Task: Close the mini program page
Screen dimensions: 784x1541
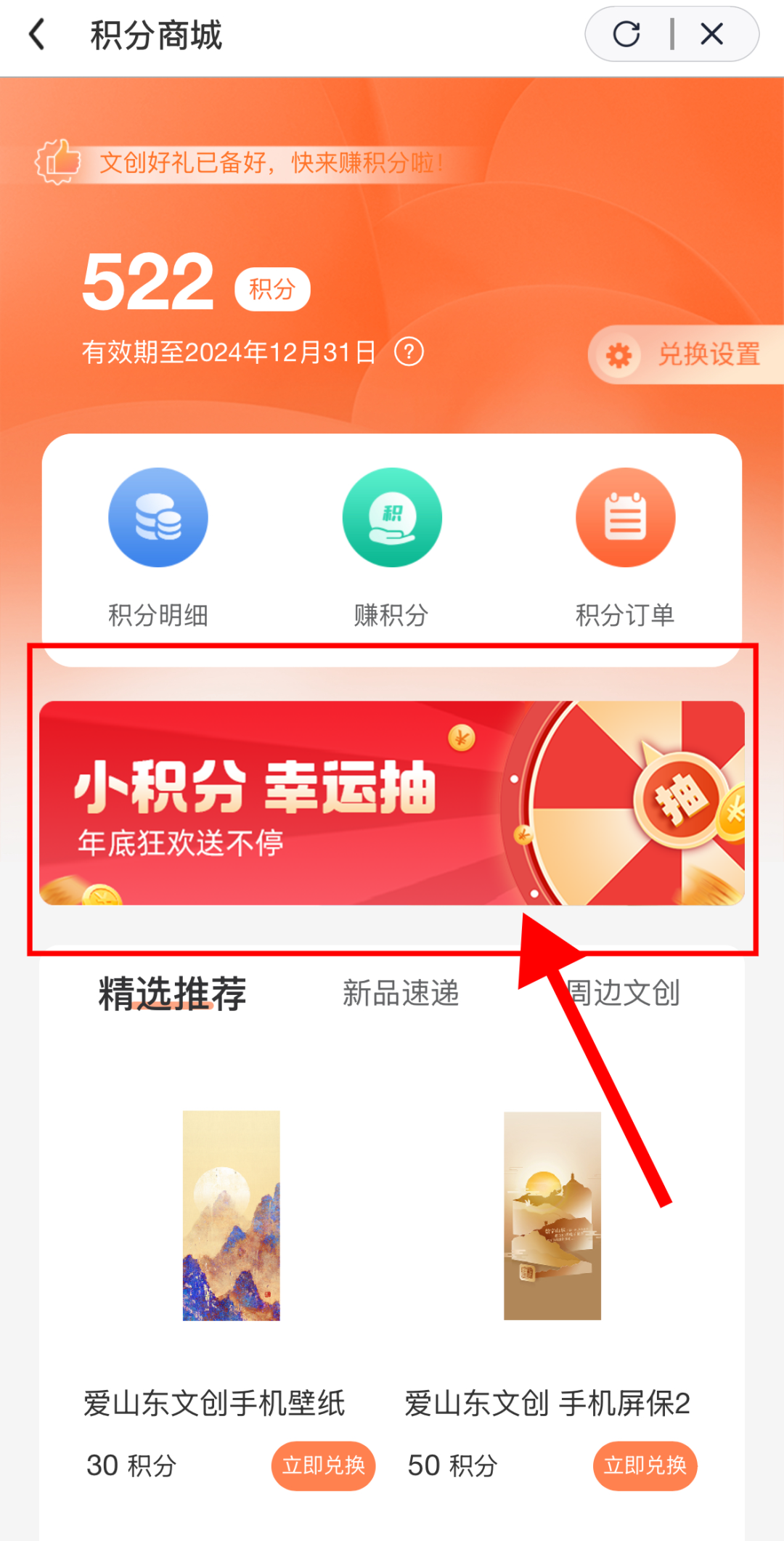Action: [711, 34]
